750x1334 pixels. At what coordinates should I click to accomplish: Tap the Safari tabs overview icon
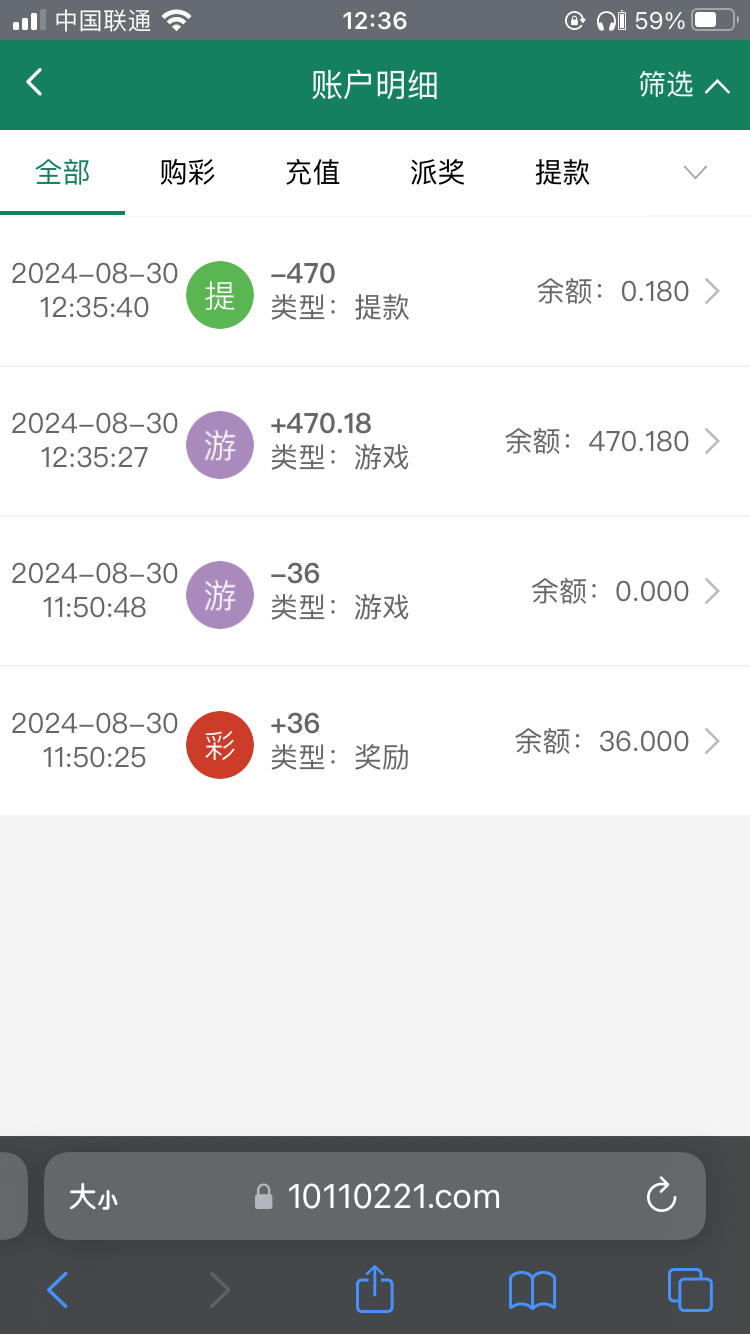pyautogui.click(x=689, y=1290)
